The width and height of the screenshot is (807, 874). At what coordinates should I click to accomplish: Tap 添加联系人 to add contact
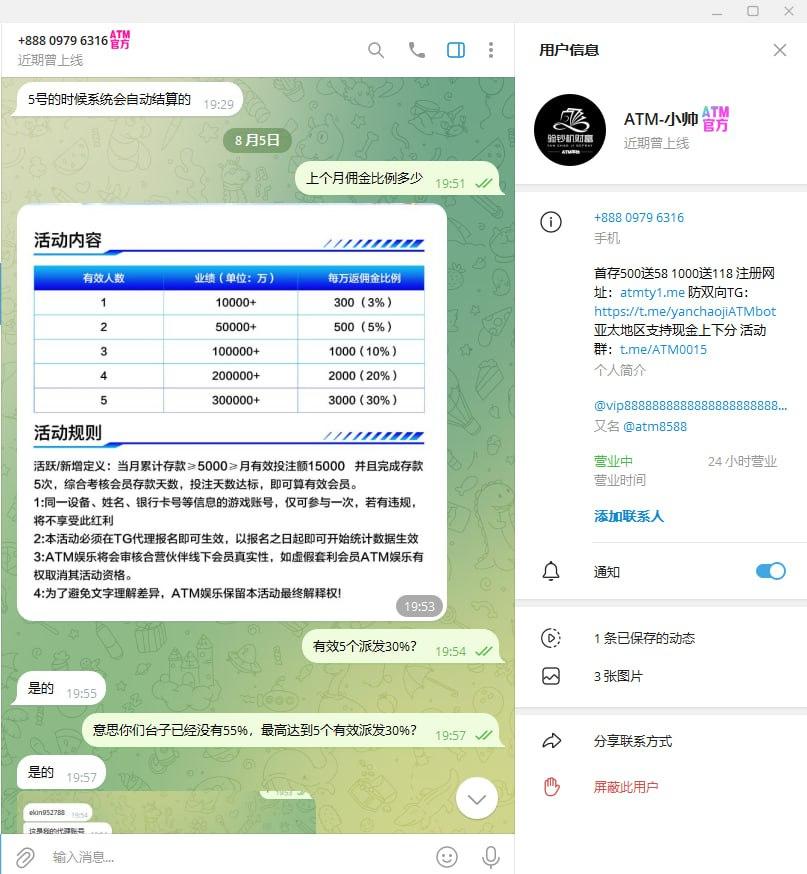click(628, 516)
